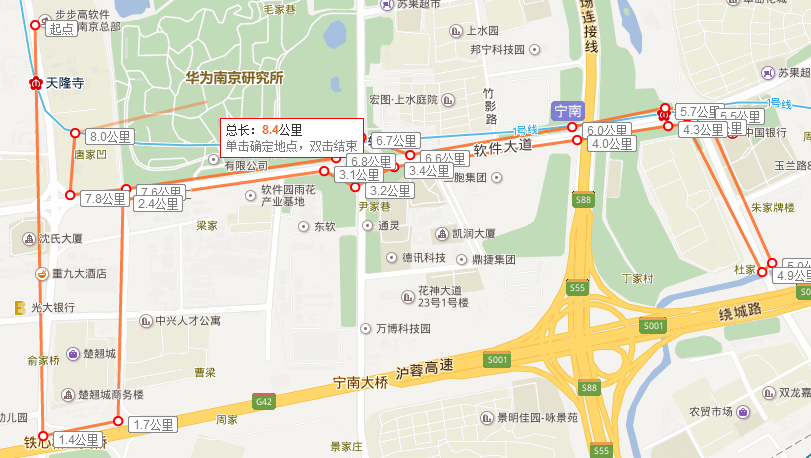Tap the 凯润大厦 place marker
This screenshot has width=811, height=458.
tap(441, 233)
